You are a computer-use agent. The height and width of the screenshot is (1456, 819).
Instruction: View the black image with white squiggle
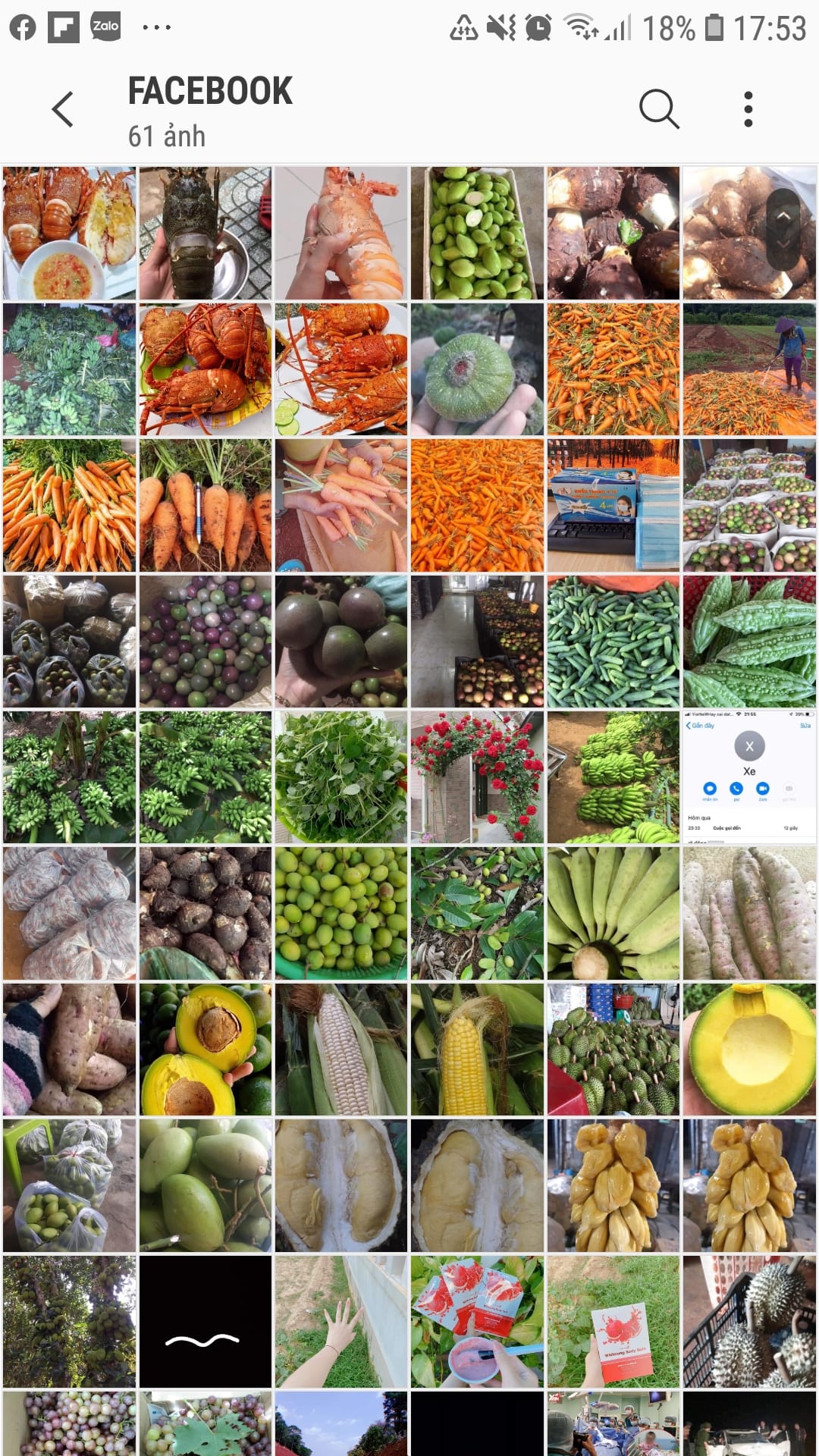tap(206, 1322)
